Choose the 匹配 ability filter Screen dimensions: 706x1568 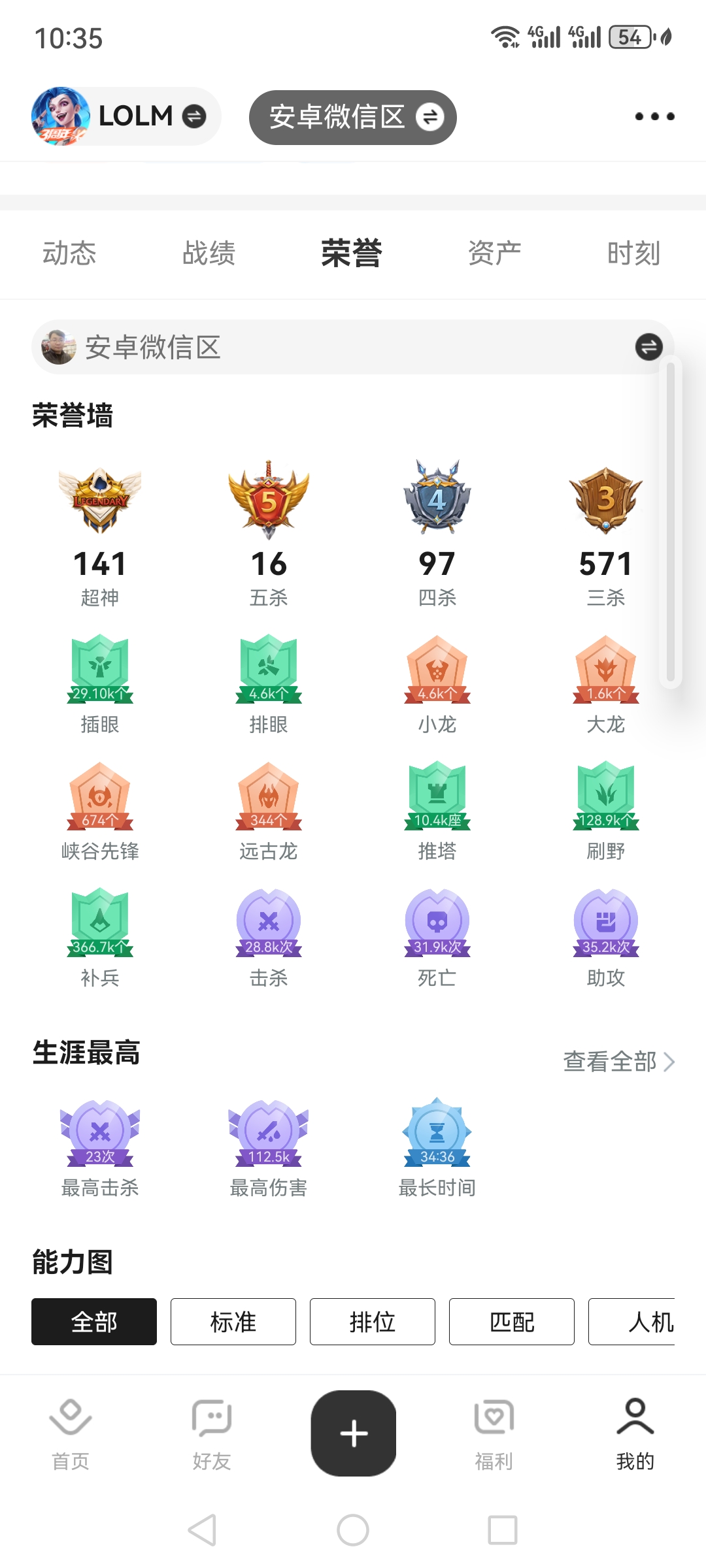(x=512, y=1322)
